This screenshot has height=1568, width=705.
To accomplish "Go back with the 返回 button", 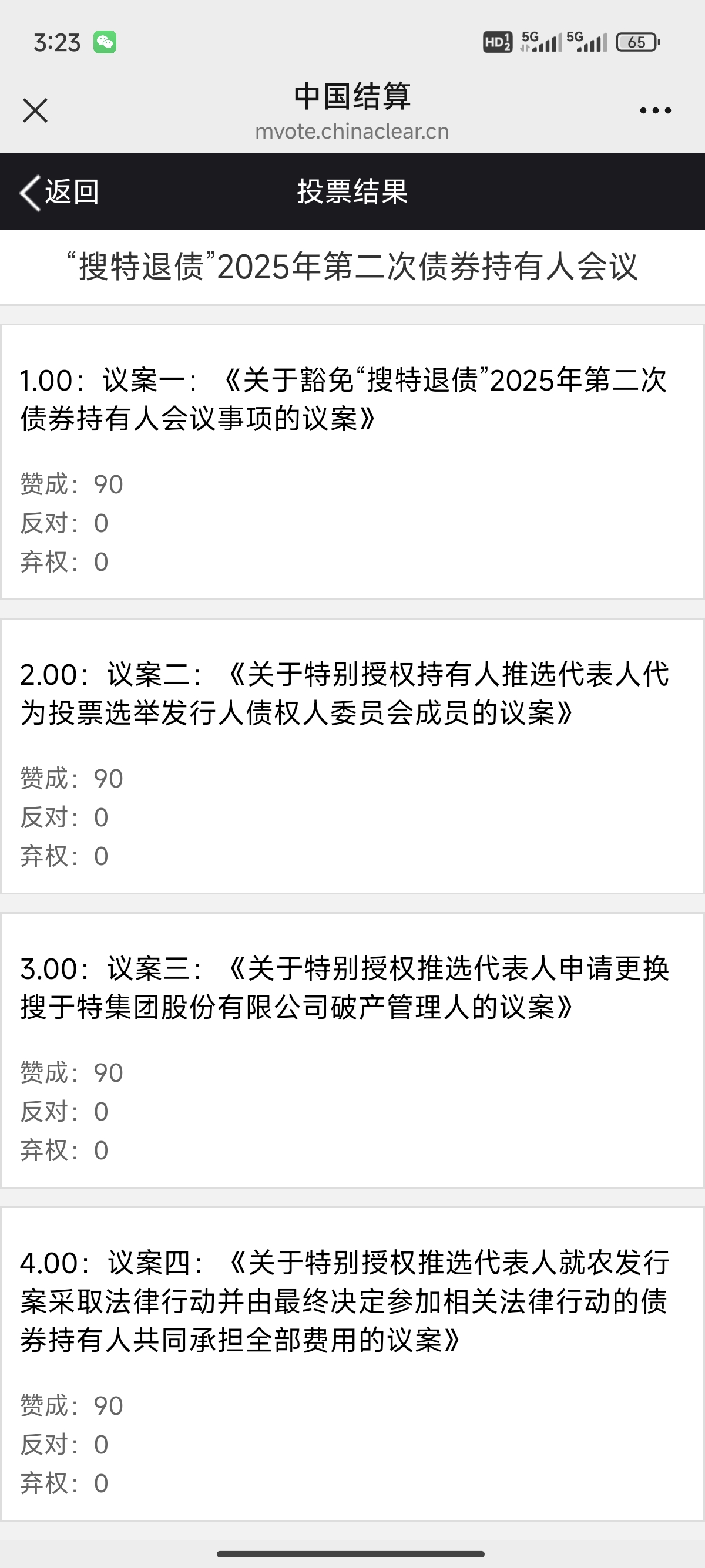I will [x=60, y=193].
